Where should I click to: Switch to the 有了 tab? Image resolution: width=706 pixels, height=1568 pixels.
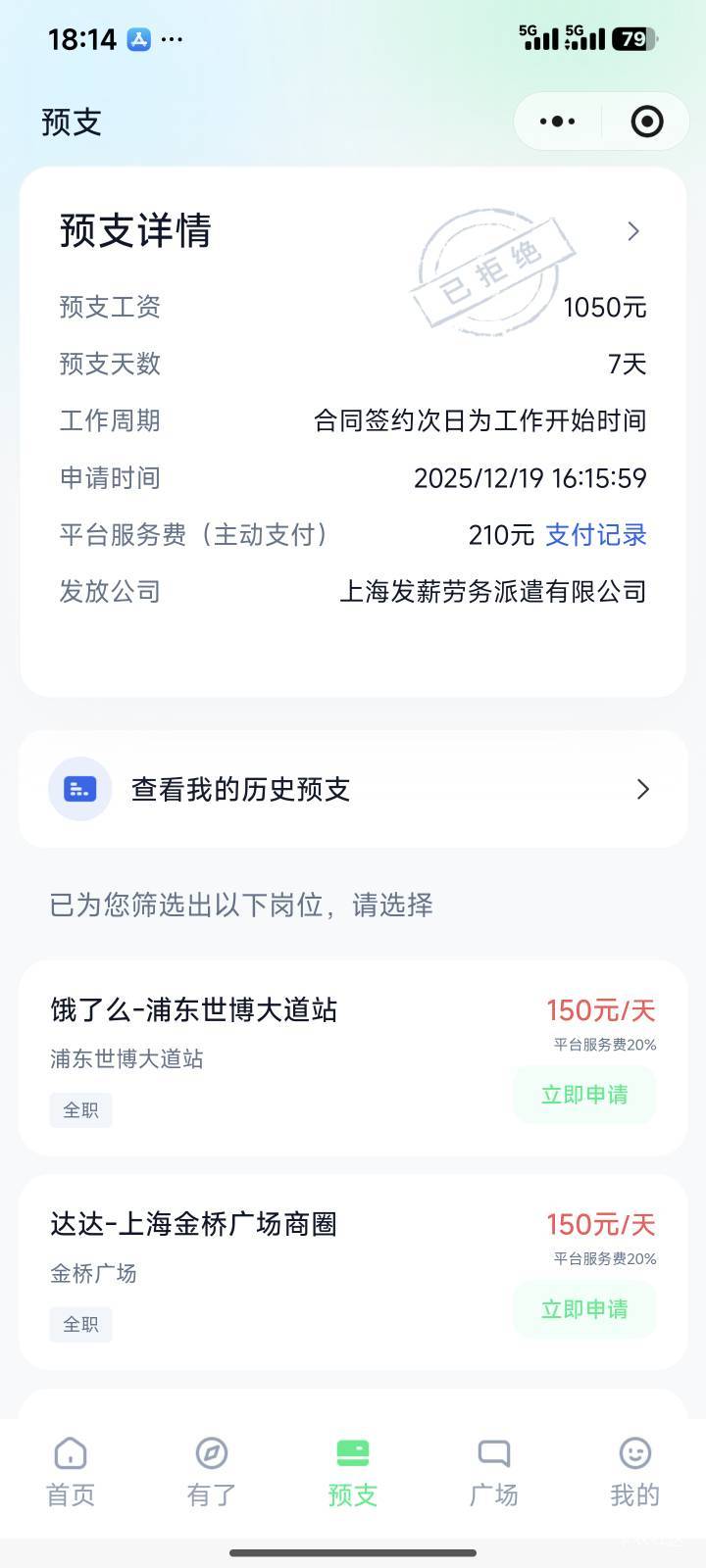[x=212, y=1472]
